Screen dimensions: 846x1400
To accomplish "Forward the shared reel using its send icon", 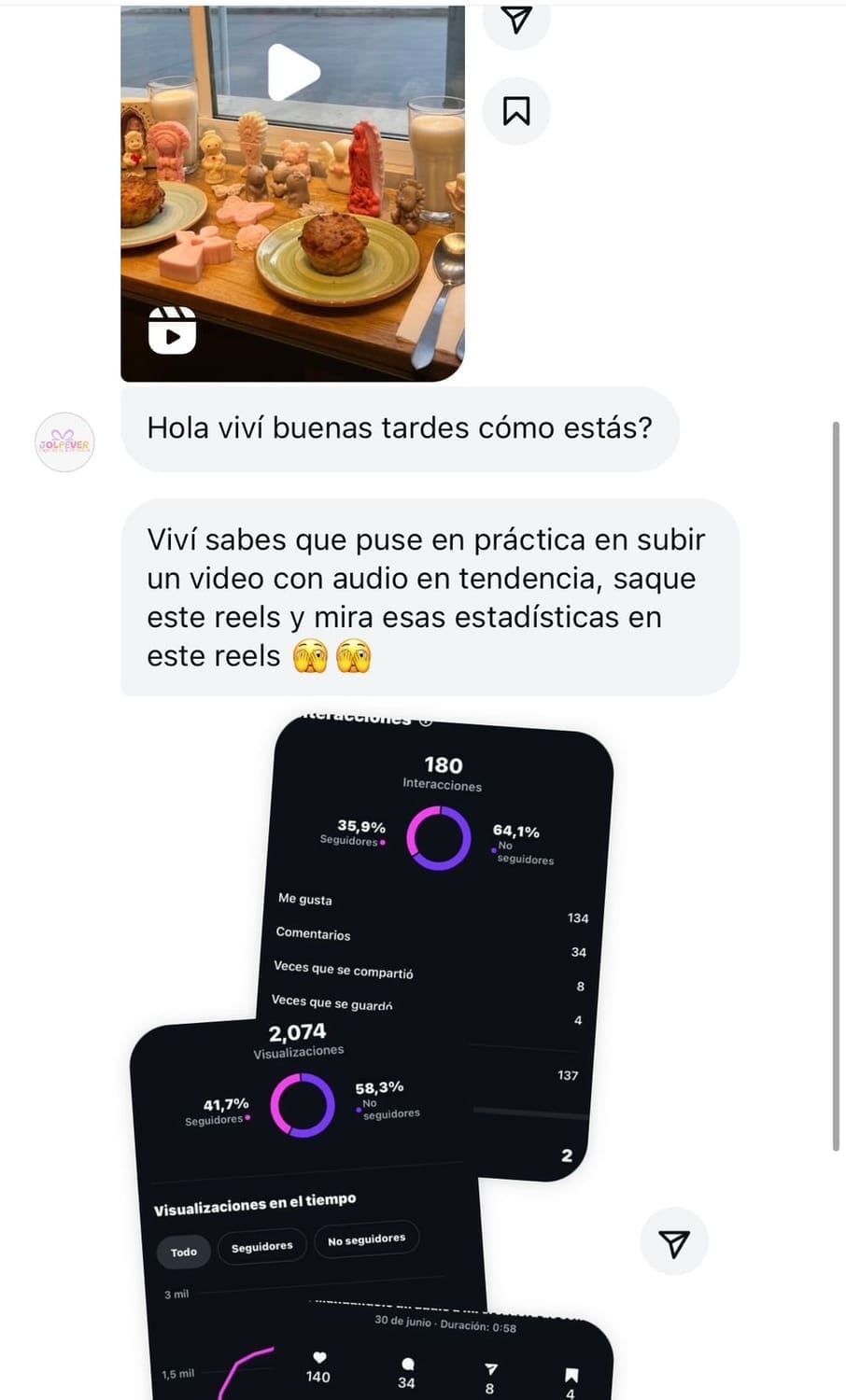I will (x=516, y=20).
